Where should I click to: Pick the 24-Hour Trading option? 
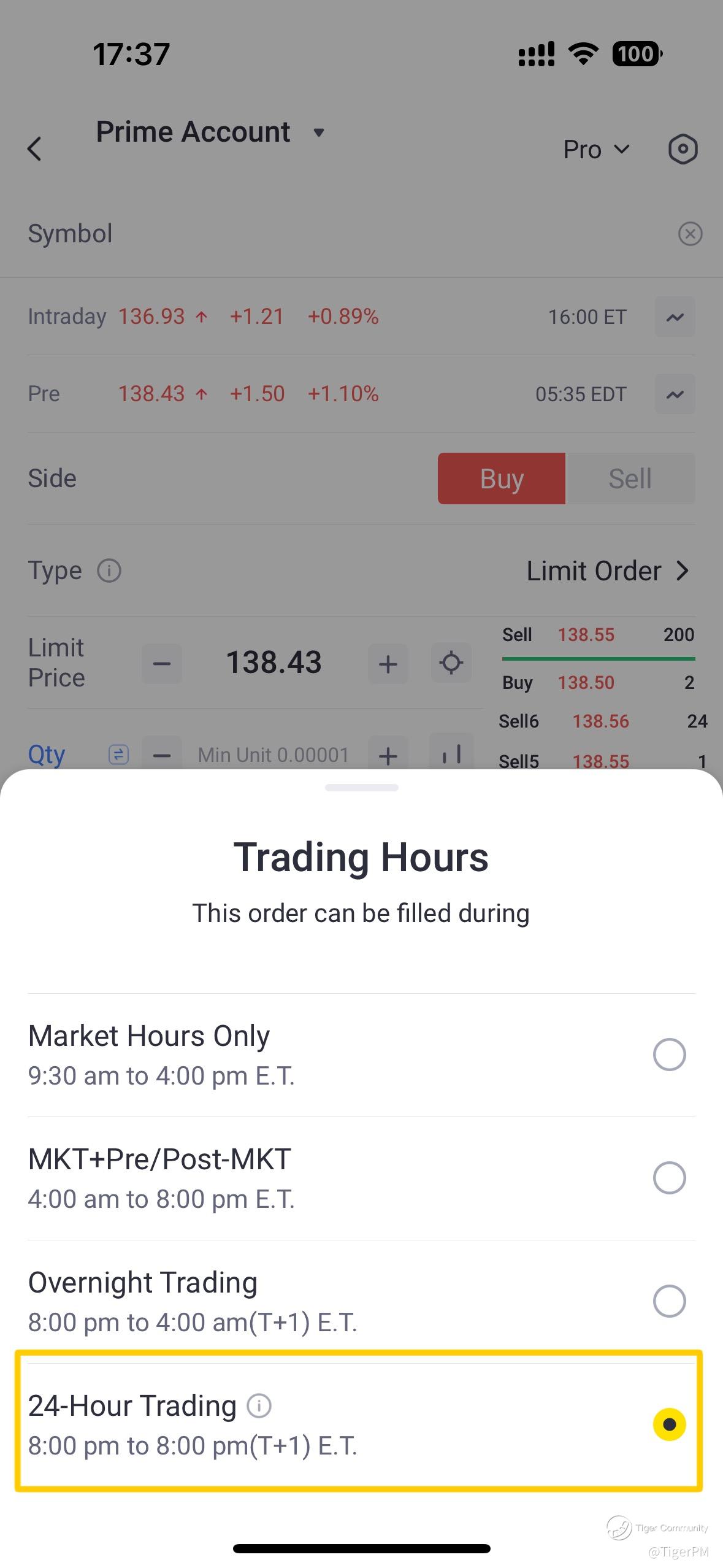point(361,1424)
